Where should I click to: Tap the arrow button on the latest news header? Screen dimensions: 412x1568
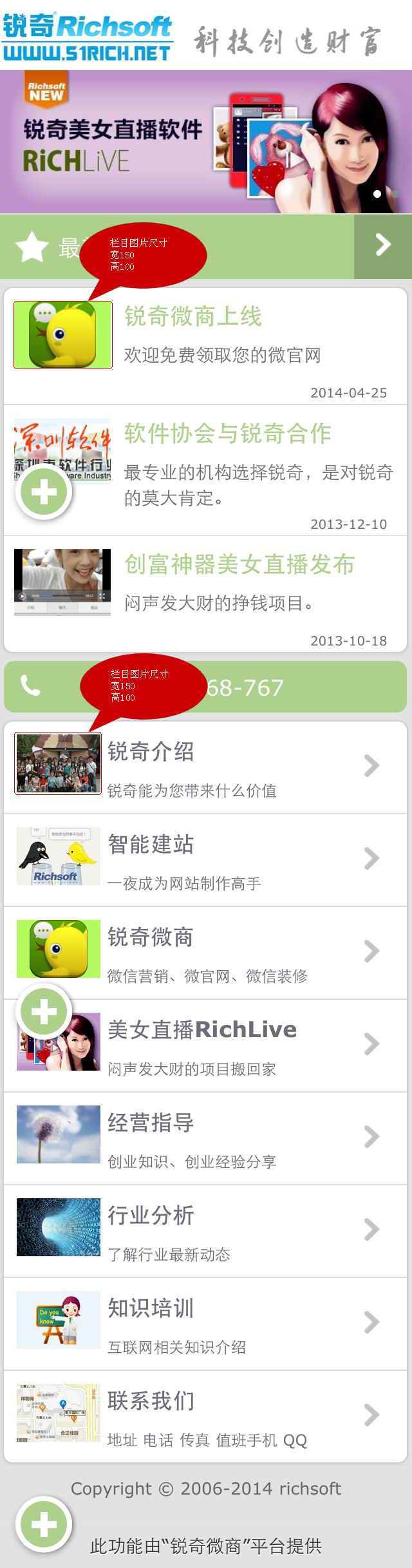382,245
